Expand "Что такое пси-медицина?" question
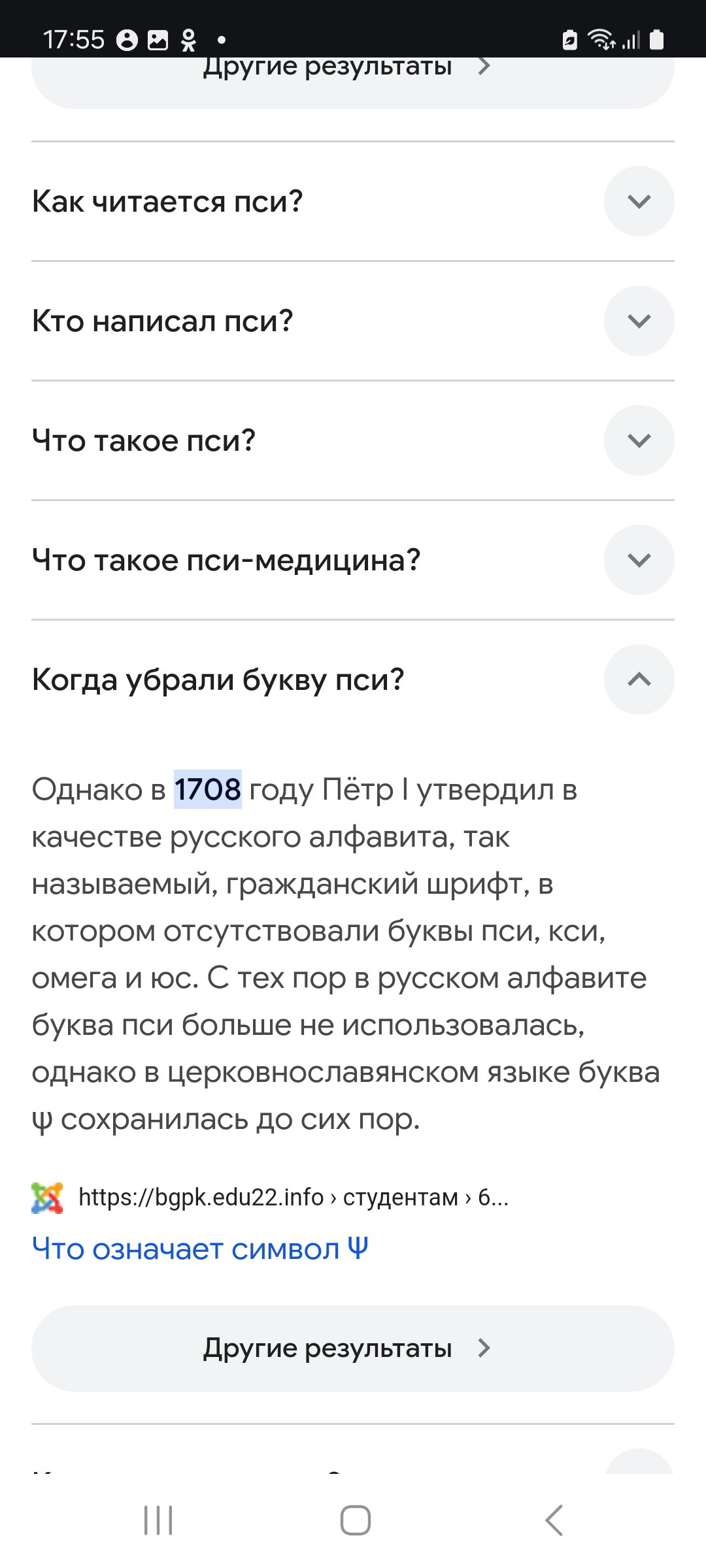The image size is (706, 1568). pos(353,560)
